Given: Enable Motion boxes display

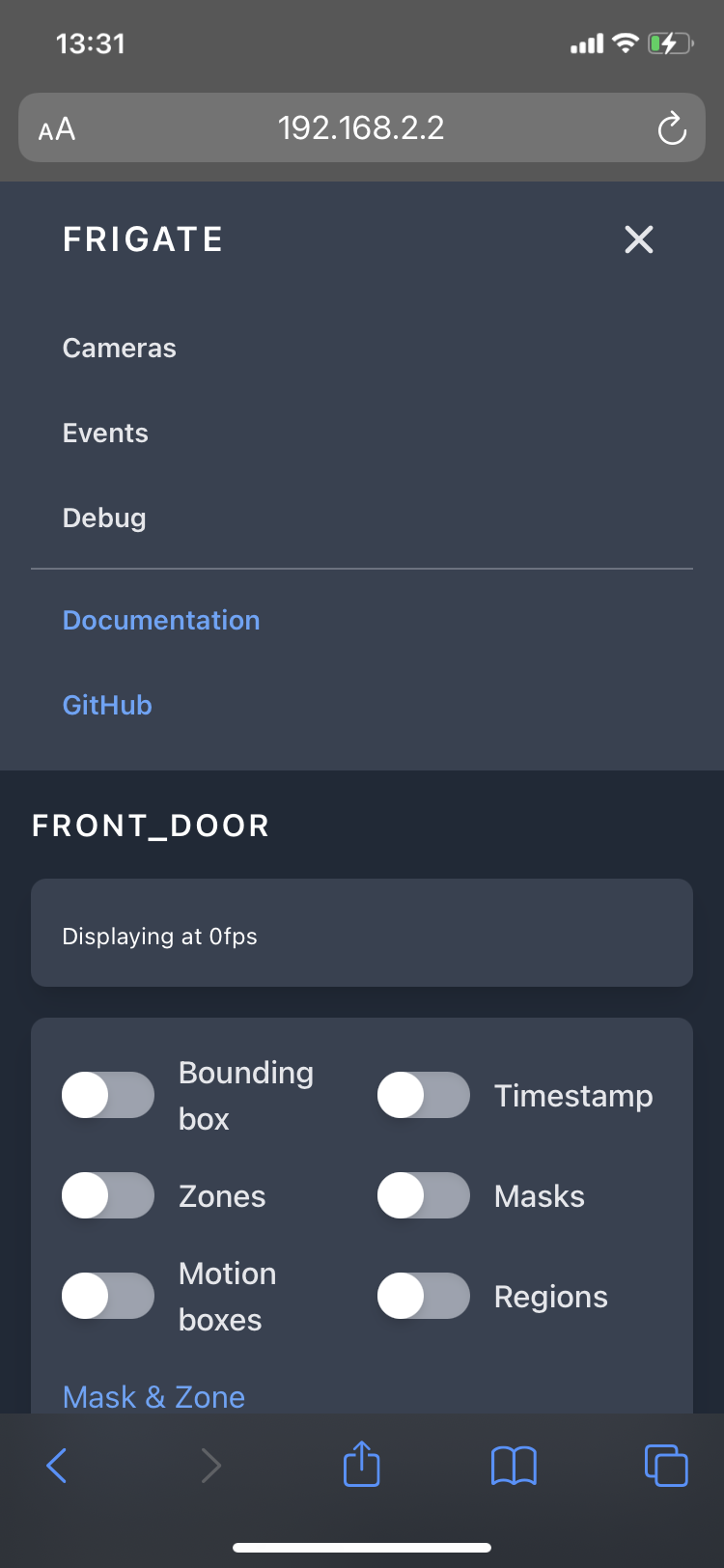Looking at the screenshot, I should coord(107,1296).
